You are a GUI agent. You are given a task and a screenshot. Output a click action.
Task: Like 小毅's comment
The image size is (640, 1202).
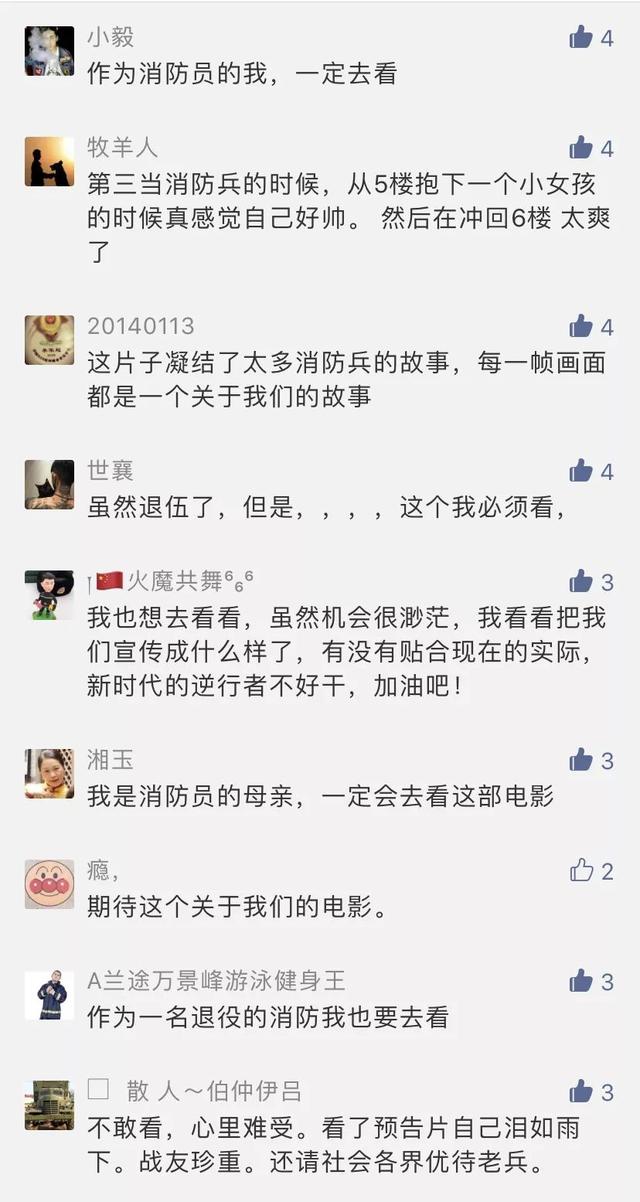click(582, 38)
